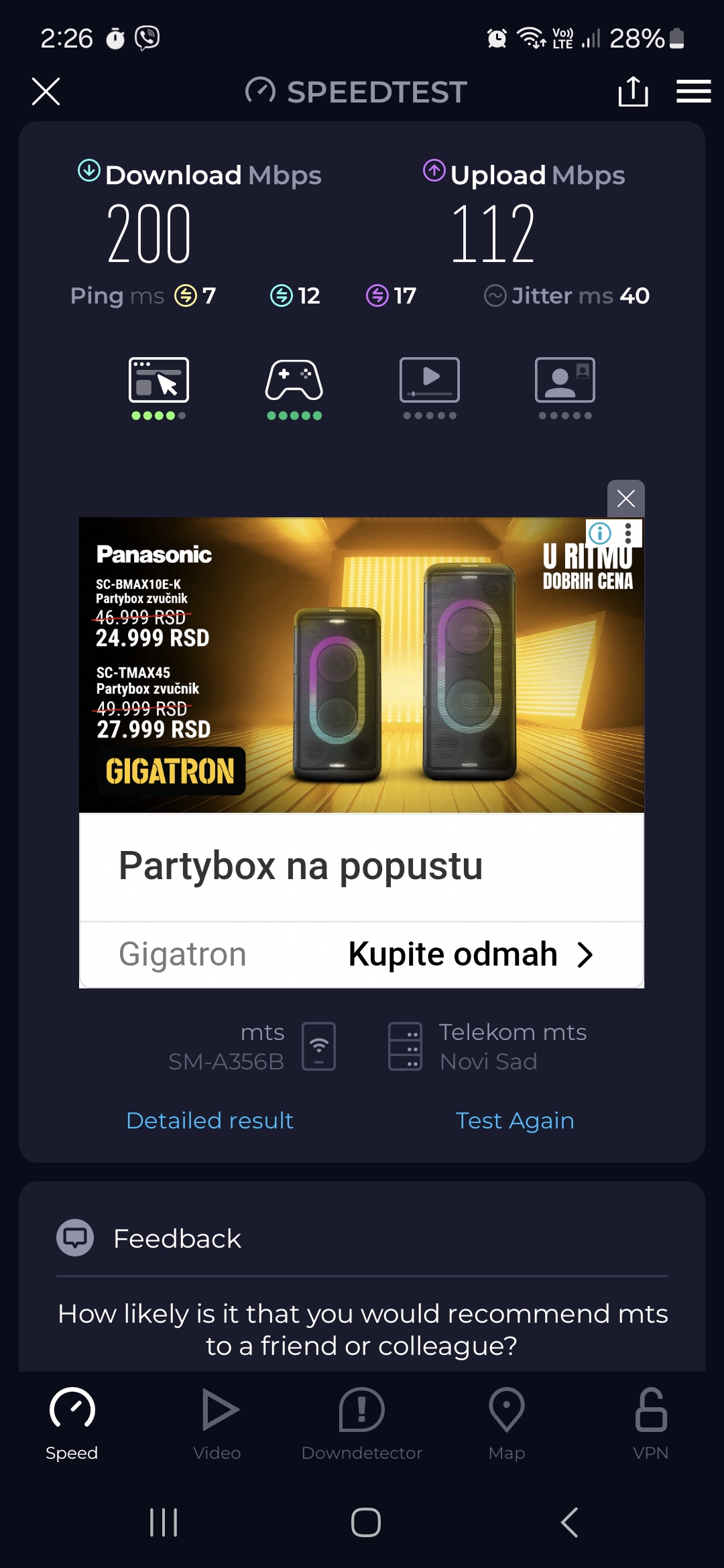The image size is (724, 1568).
Task: Go back with system back button
Action: click(569, 1522)
